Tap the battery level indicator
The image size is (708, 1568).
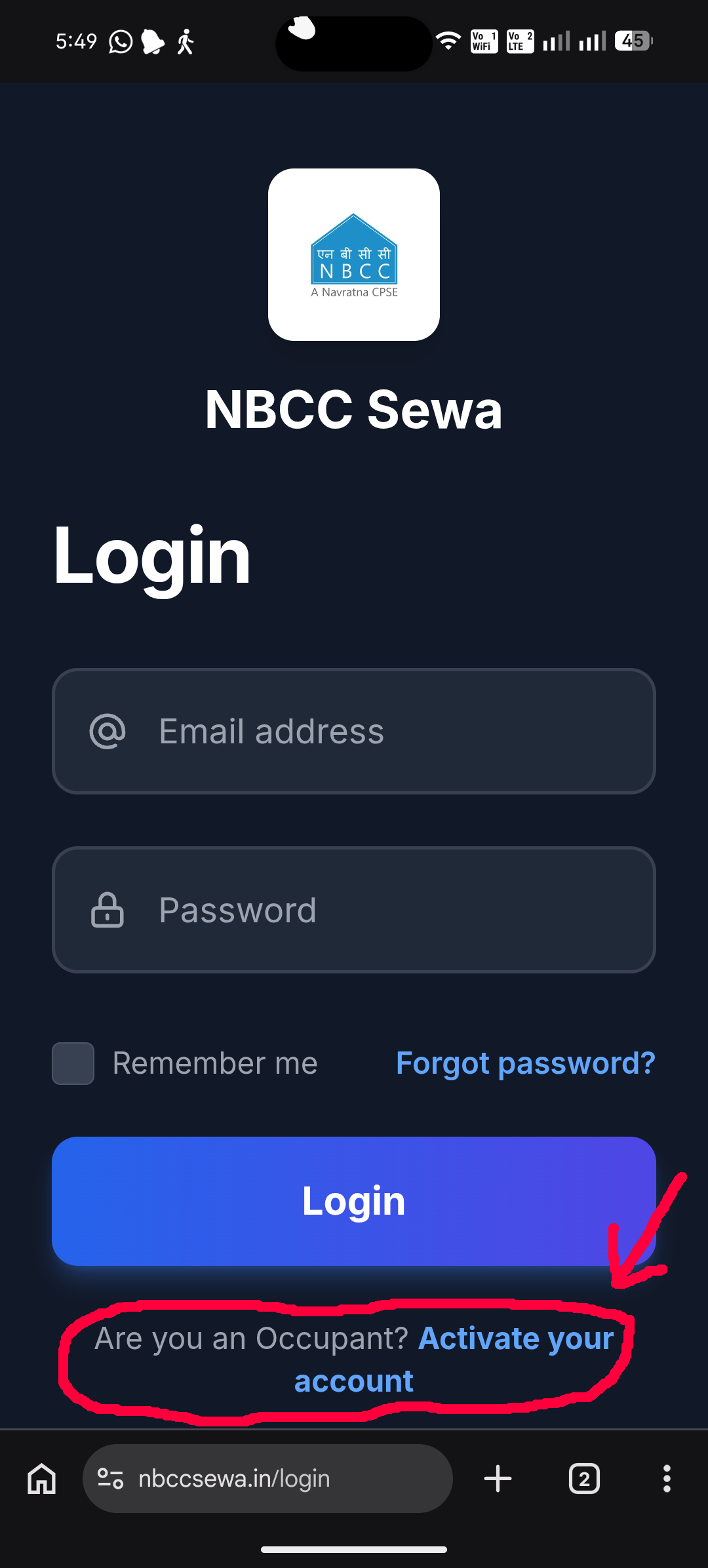click(631, 41)
